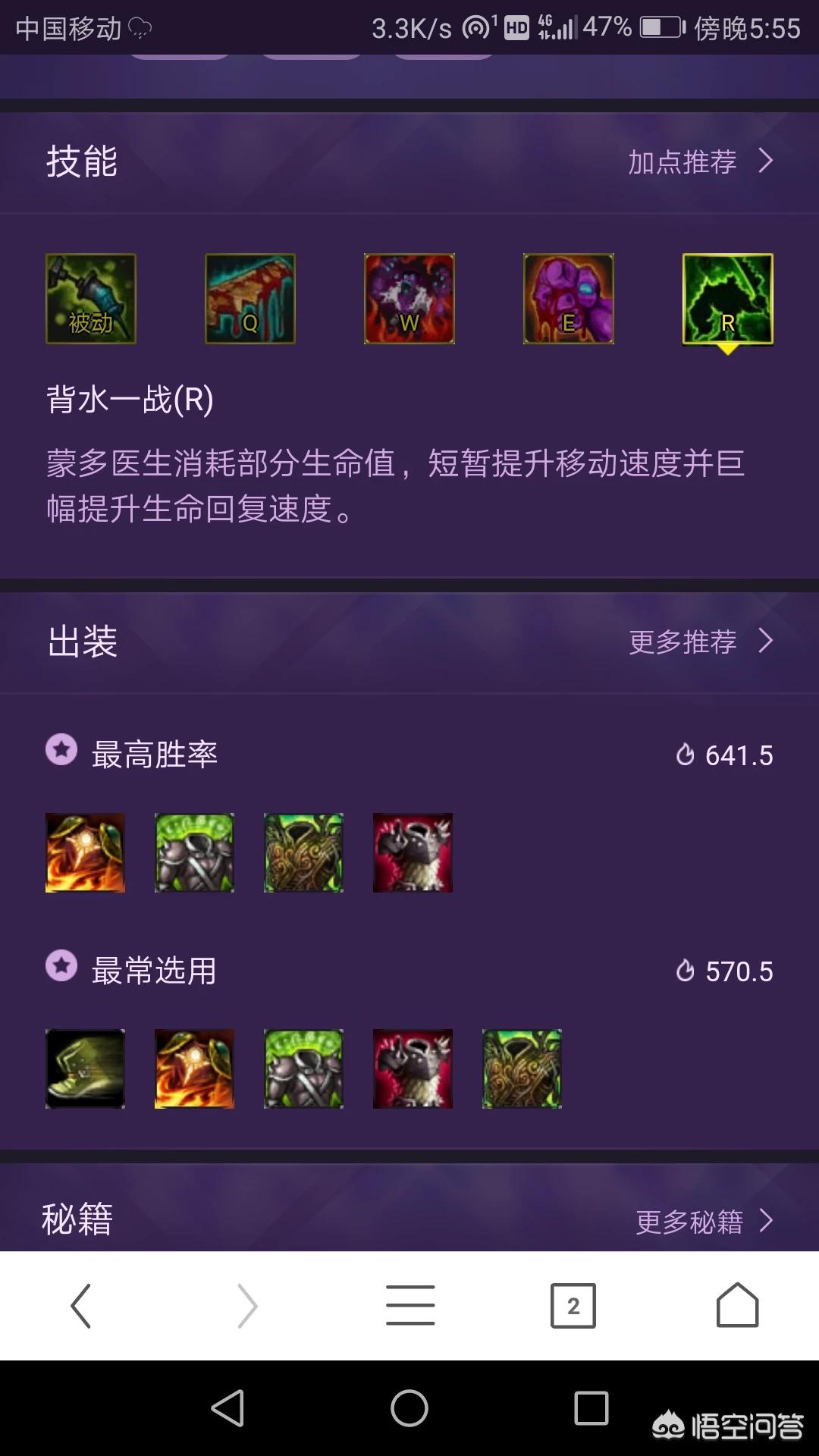Show the W skill description

pos(409,299)
